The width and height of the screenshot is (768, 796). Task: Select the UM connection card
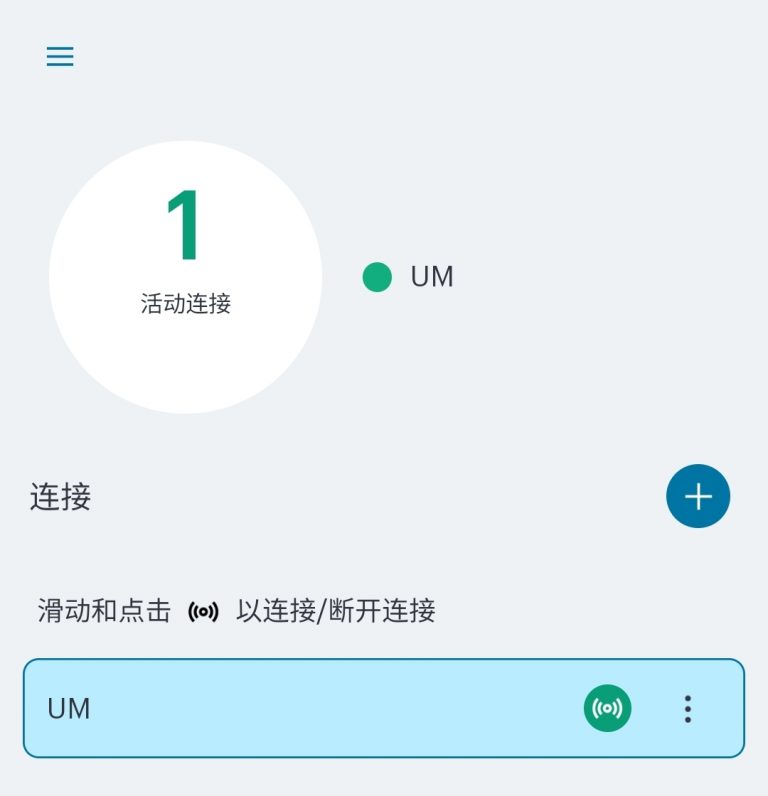click(300, 707)
